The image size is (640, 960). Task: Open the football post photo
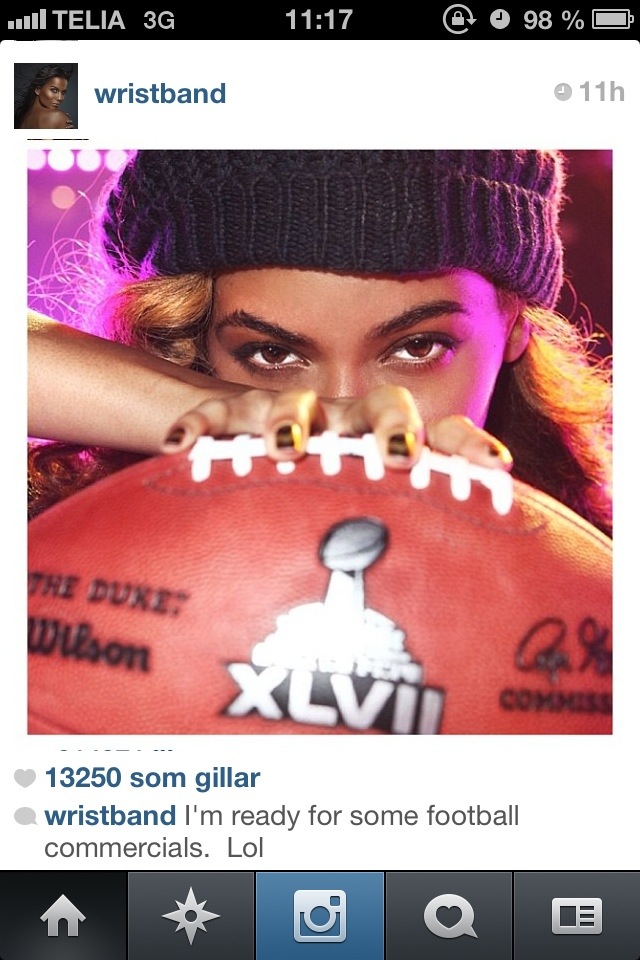(320, 442)
